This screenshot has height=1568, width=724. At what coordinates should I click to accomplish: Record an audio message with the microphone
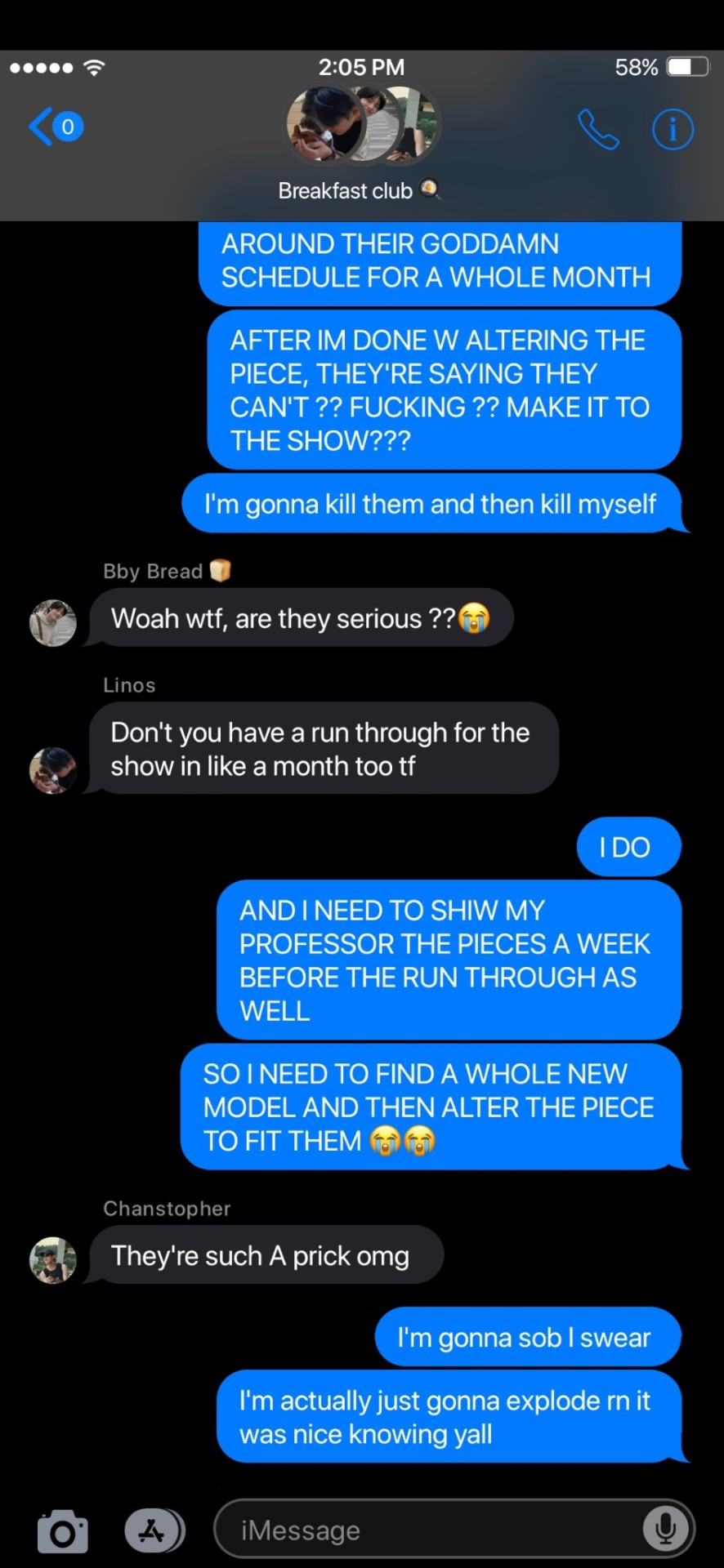665,1529
